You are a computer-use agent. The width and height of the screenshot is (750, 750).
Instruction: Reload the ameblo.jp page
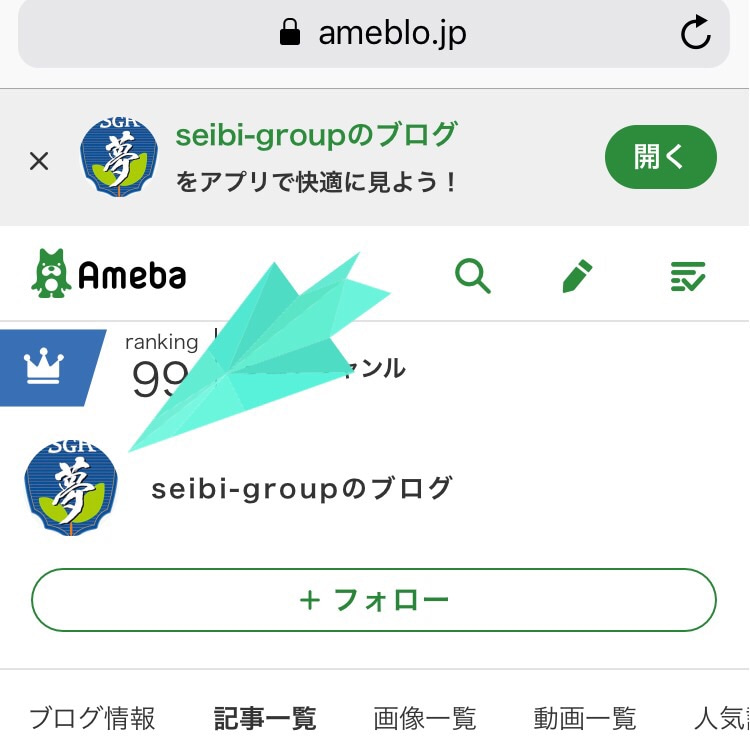(695, 34)
